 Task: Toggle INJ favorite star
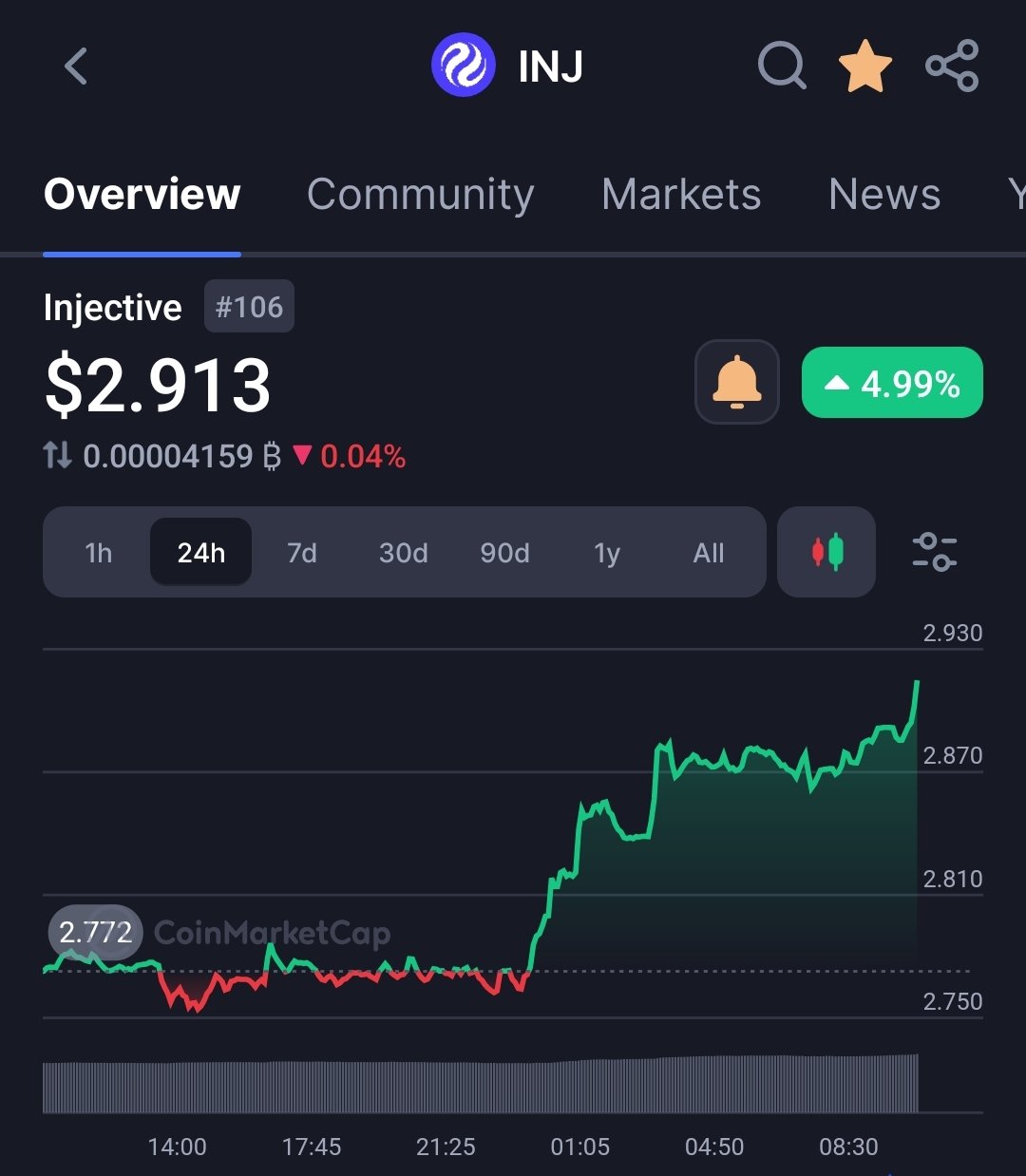864,66
